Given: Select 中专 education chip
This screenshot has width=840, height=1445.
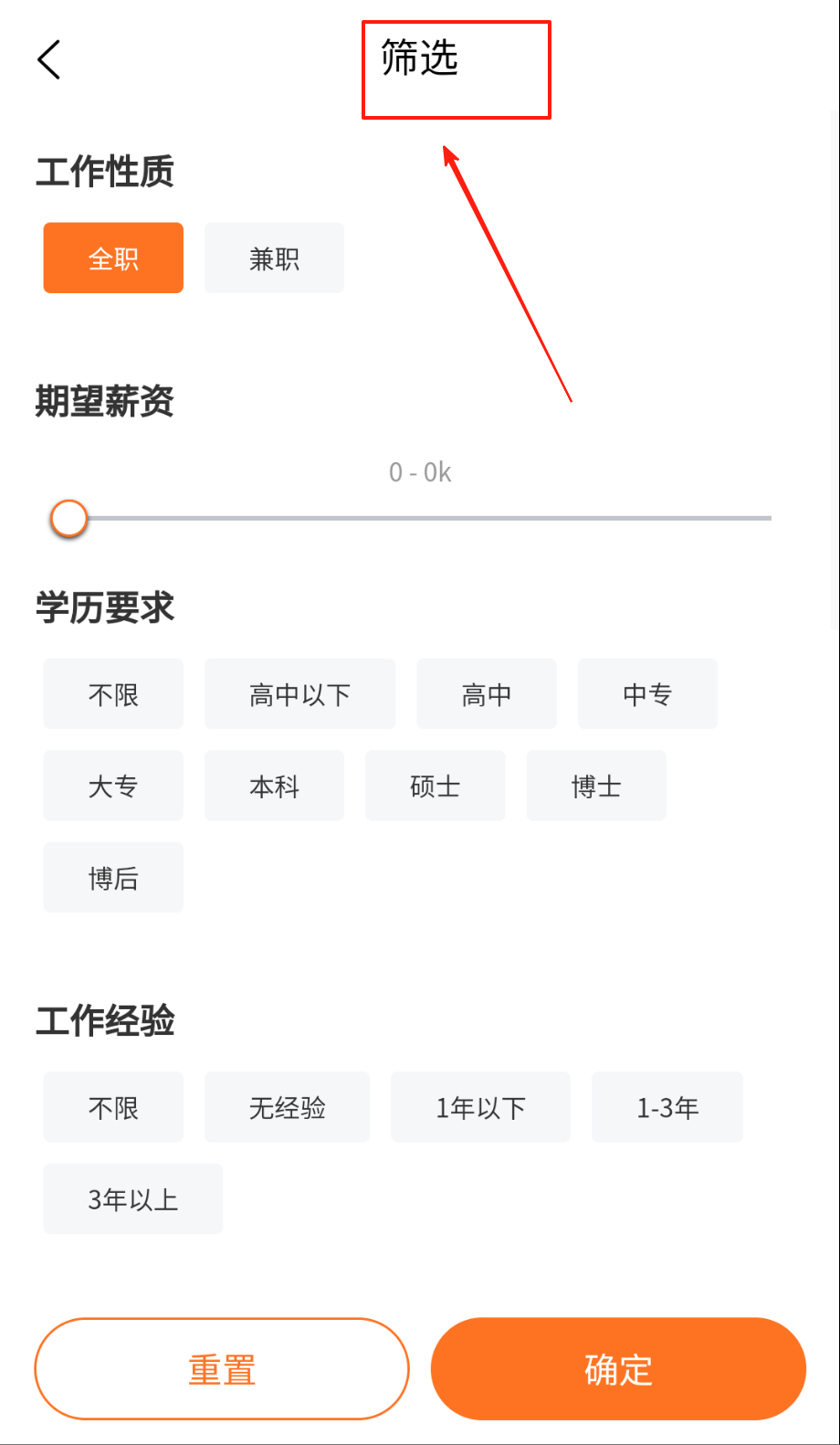Looking at the screenshot, I should coord(647,694).
